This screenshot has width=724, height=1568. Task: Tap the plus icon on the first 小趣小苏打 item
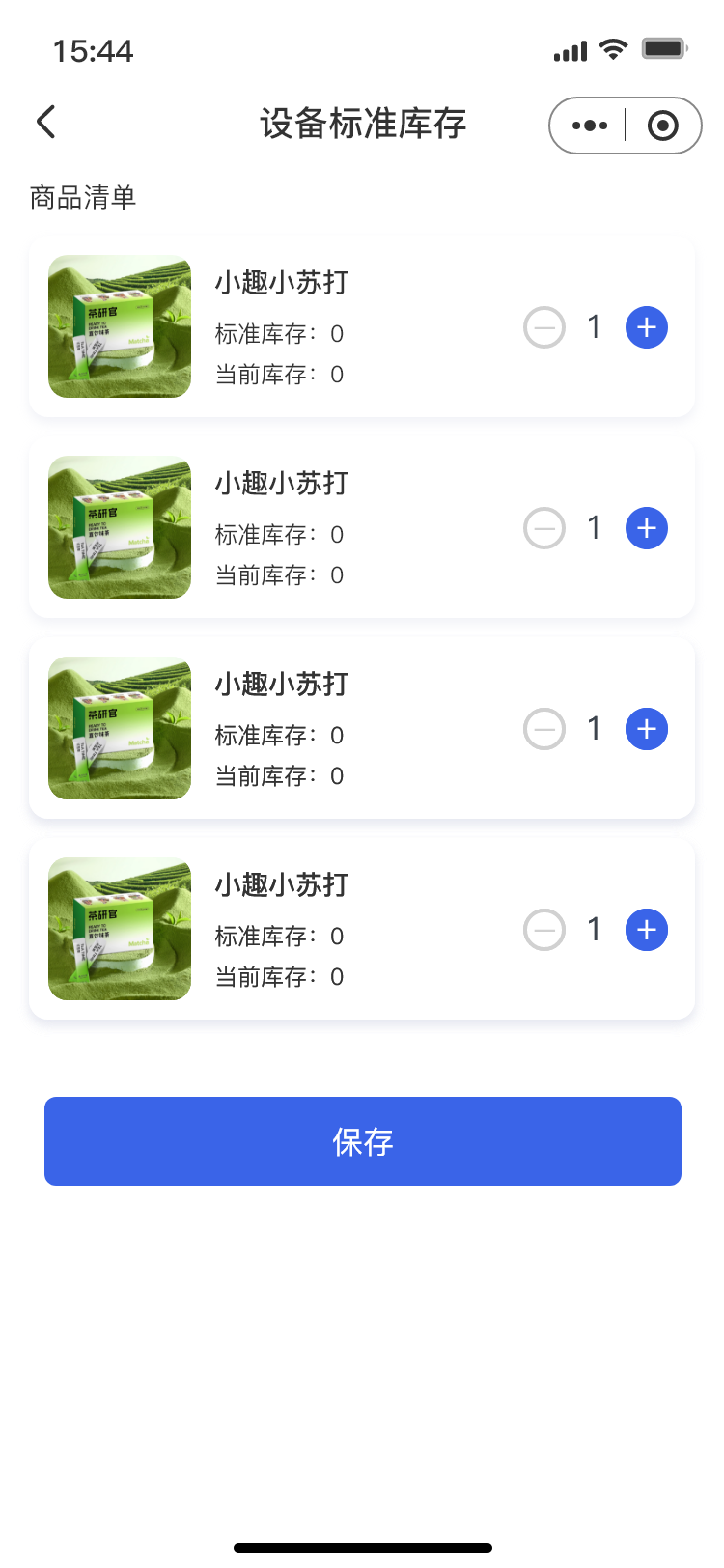tap(646, 327)
